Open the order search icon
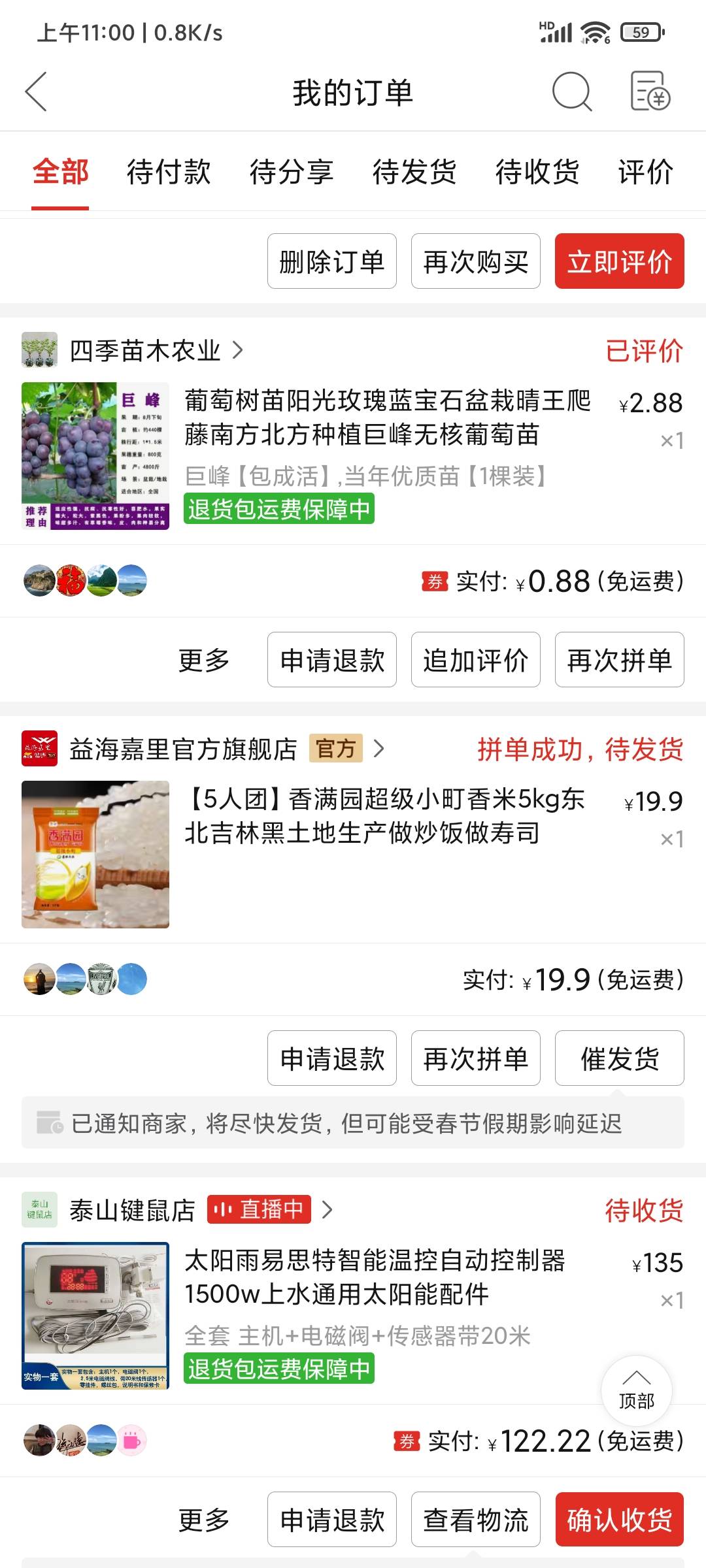 [x=571, y=92]
